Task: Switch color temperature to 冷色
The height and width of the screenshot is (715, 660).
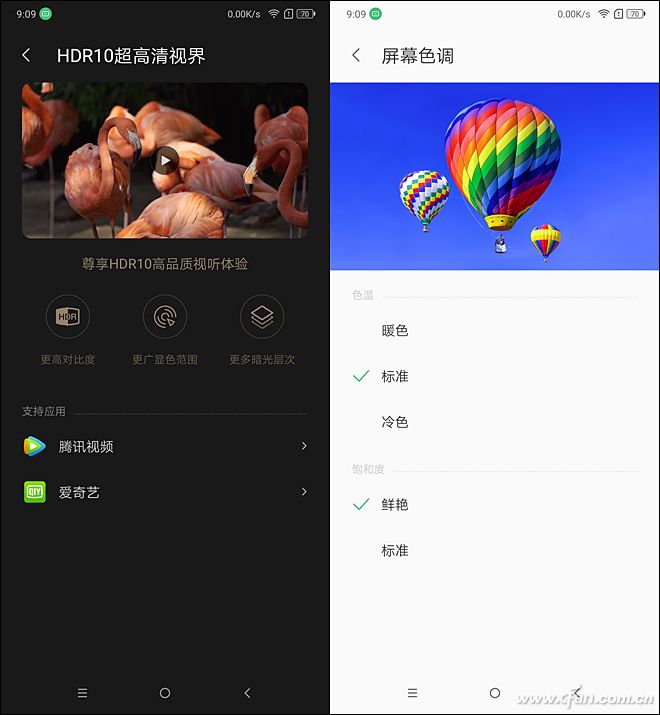Action: 395,422
